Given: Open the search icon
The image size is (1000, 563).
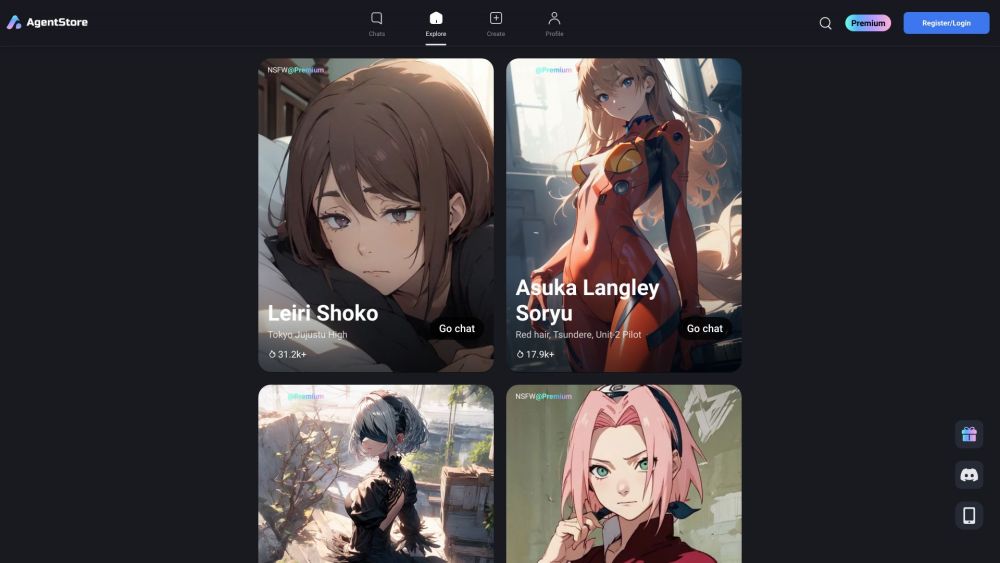Looking at the screenshot, I should click(x=825, y=23).
